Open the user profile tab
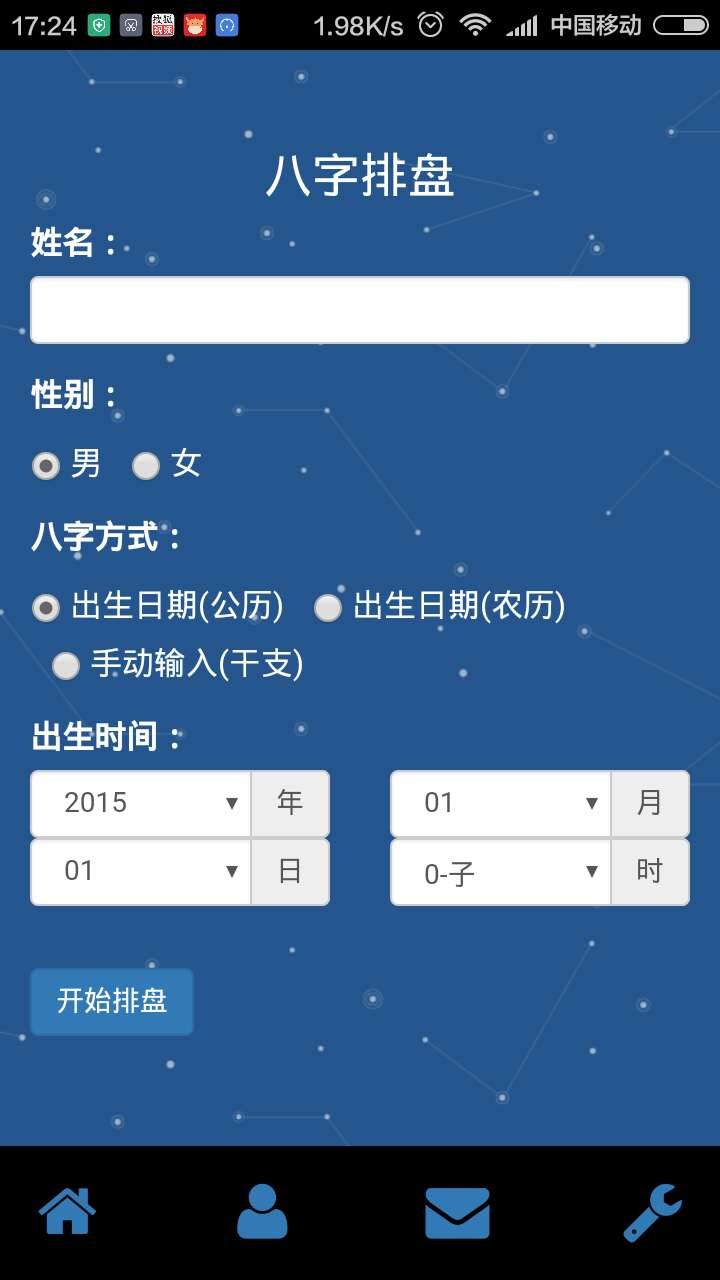This screenshot has width=720, height=1280. pos(262,1212)
